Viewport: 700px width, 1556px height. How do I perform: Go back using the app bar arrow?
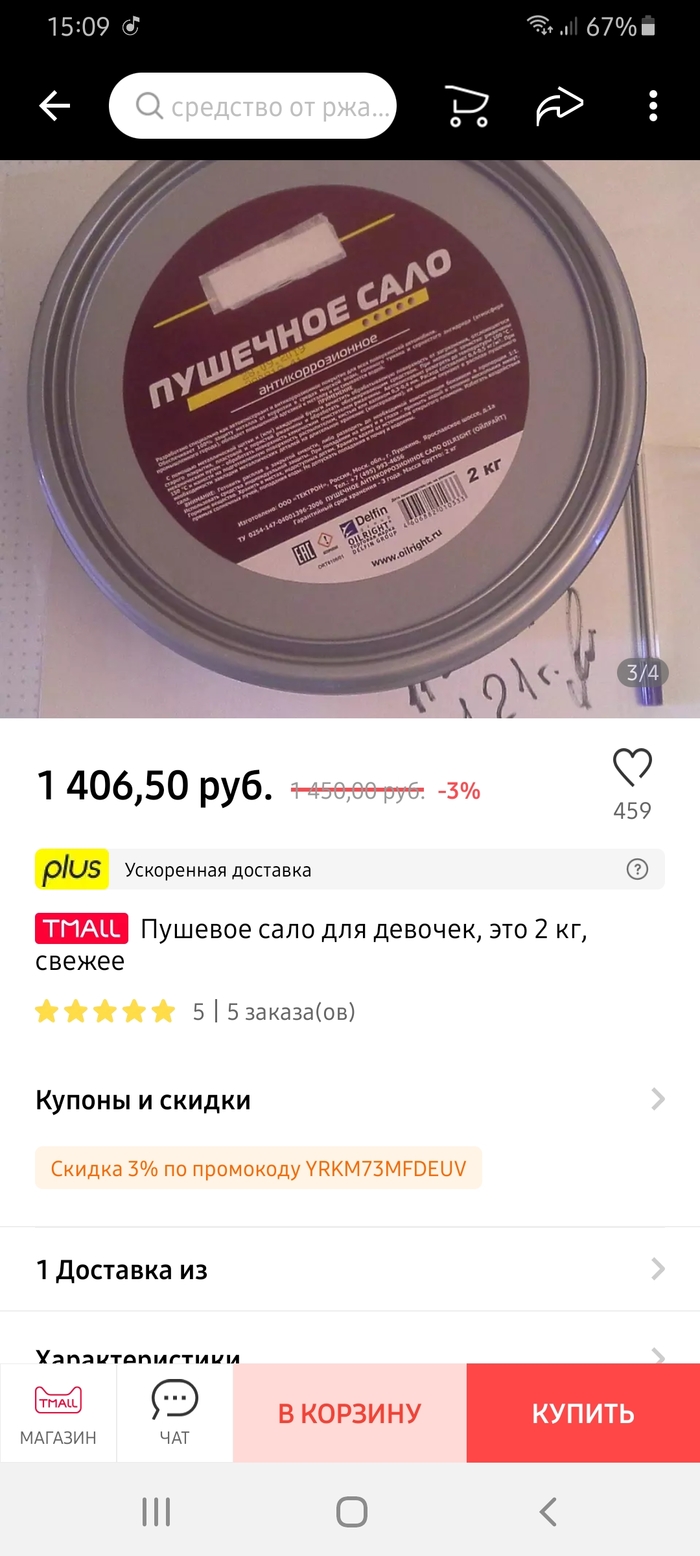click(x=54, y=106)
